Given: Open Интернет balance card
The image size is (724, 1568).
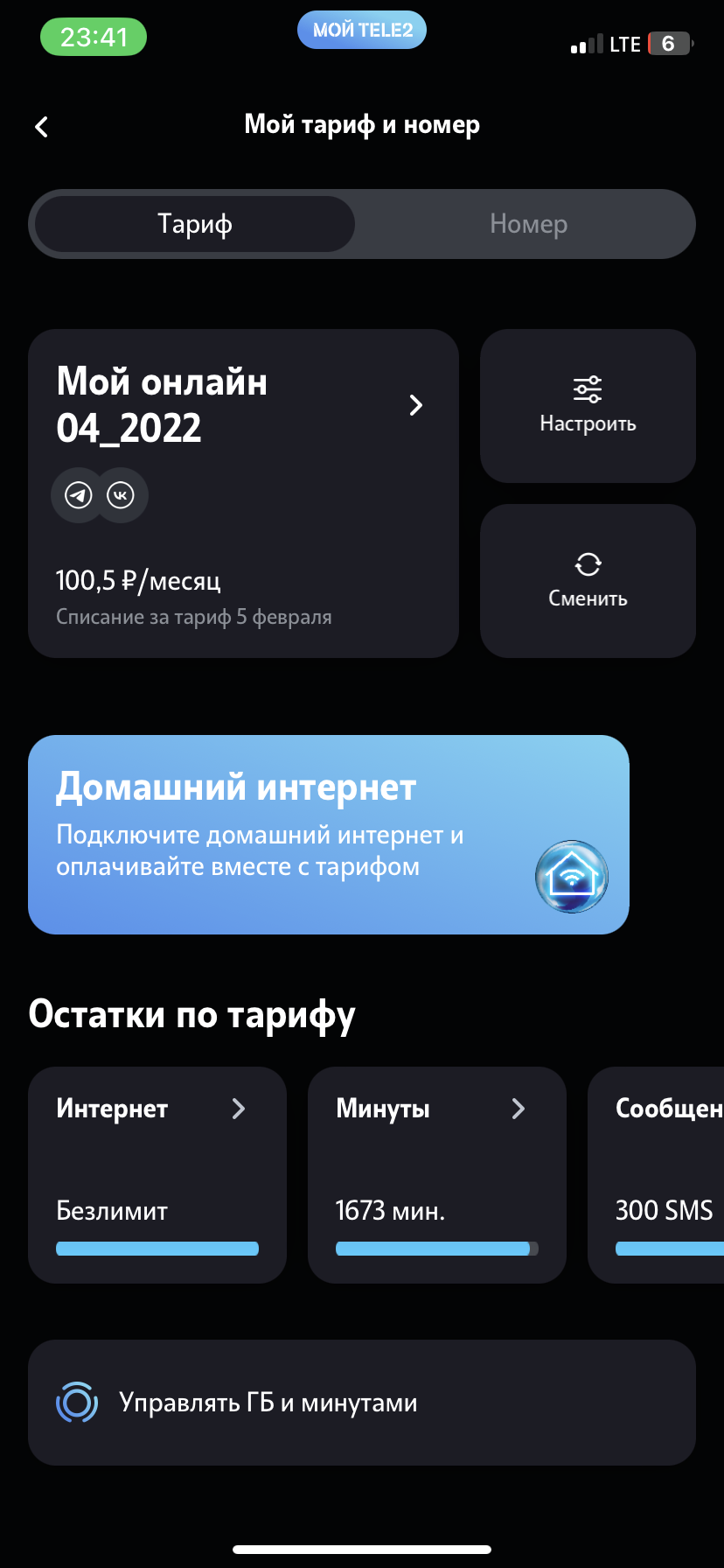Looking at the screenshot, I should 157,1174.
